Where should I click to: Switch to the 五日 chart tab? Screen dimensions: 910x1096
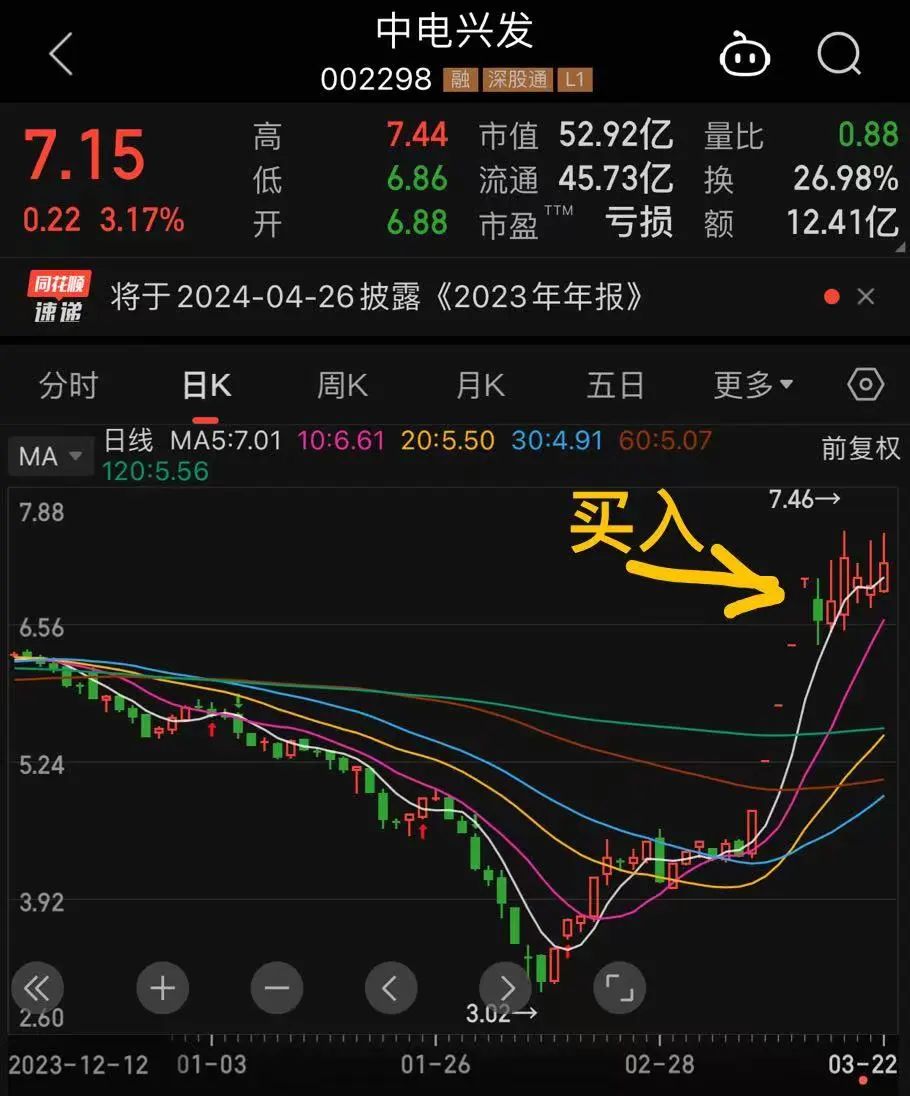pyautogui.click(x=614, y=385)
